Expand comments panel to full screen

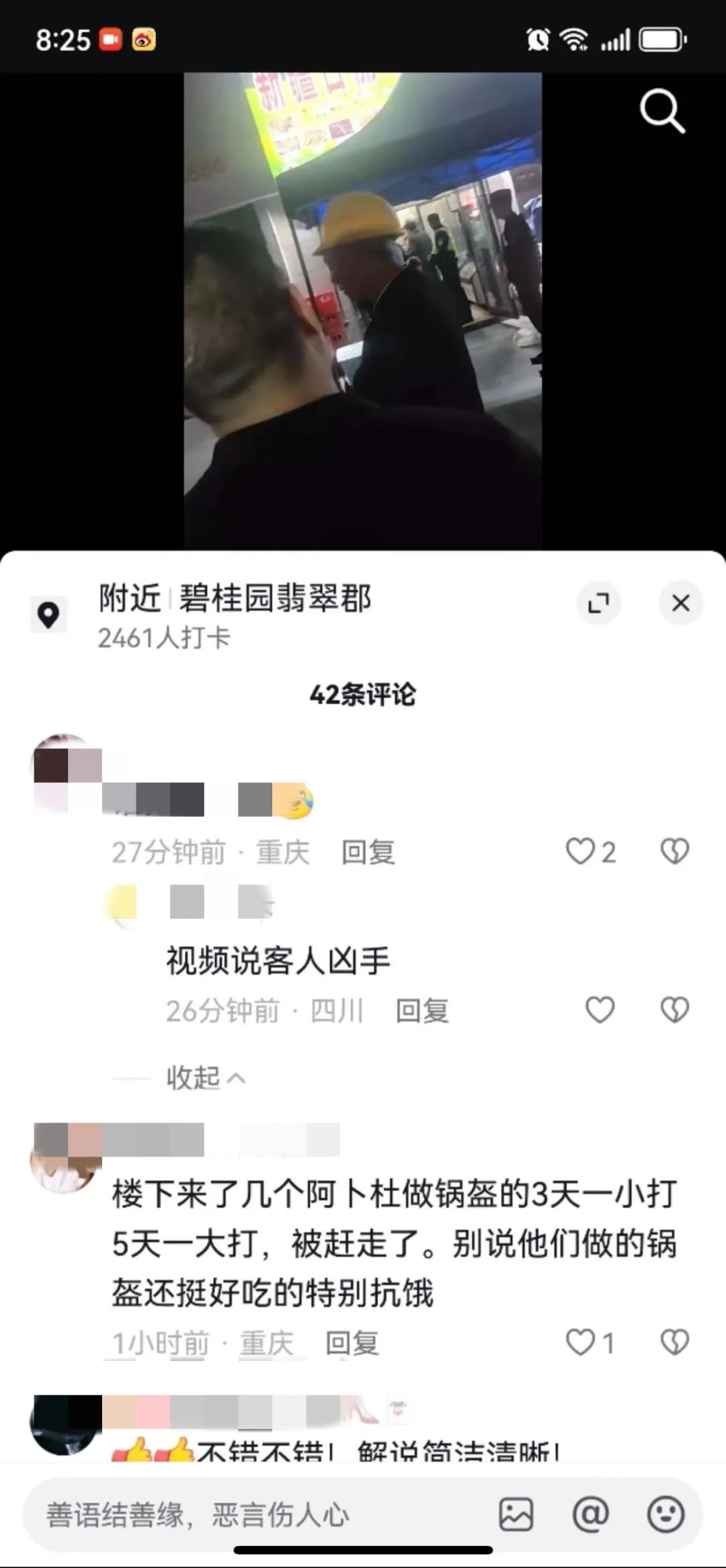point(598,603)
